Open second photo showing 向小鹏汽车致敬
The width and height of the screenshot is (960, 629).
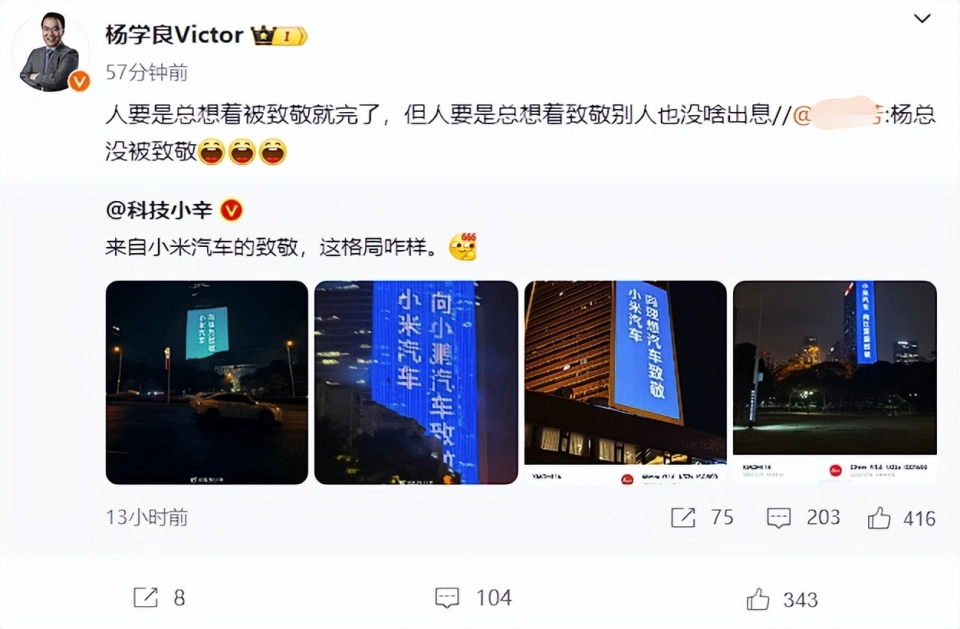(416, 382)
